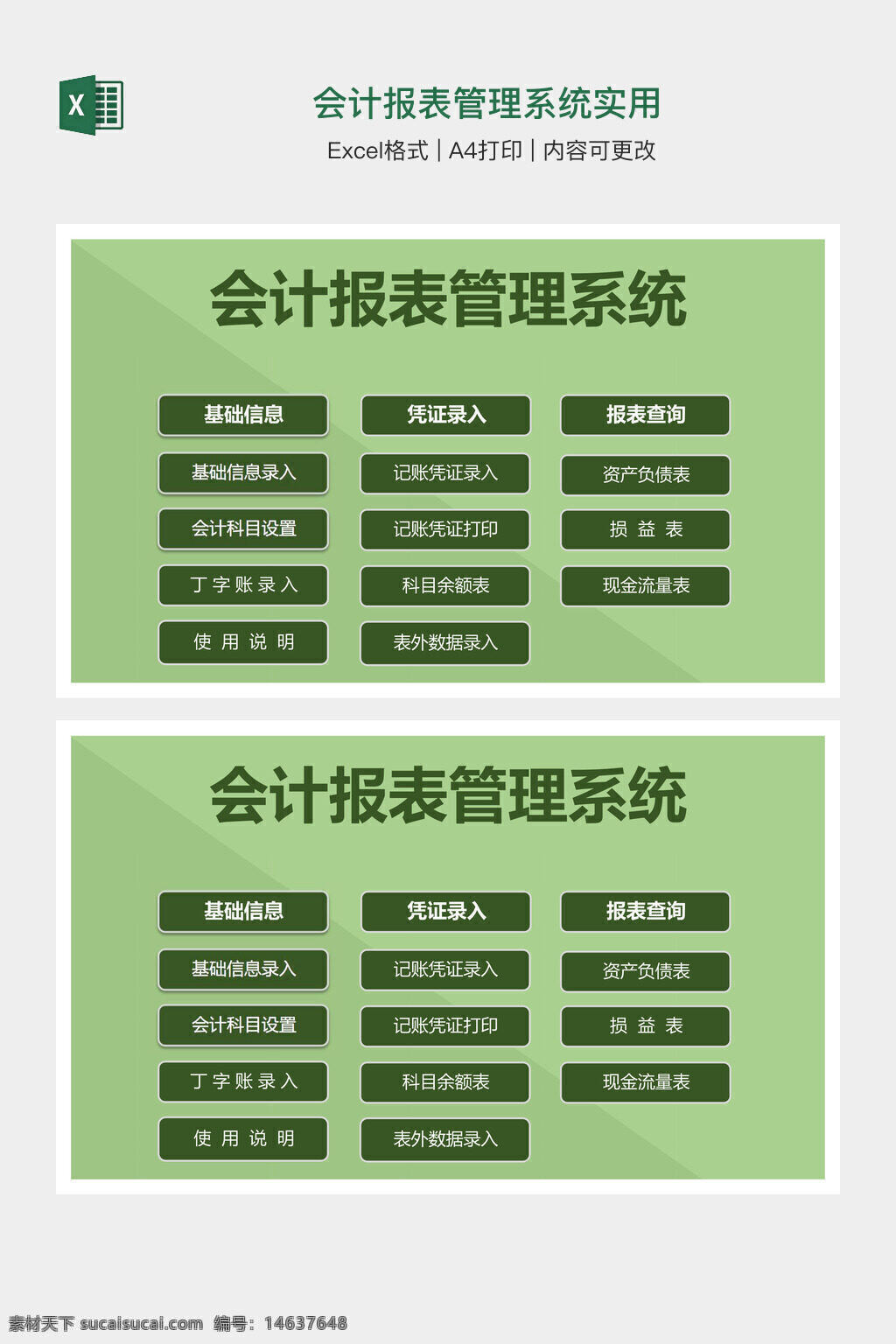Select 丁字账录入 entry button
This screenshot has height=1344, width=896.
click(242, 586)
